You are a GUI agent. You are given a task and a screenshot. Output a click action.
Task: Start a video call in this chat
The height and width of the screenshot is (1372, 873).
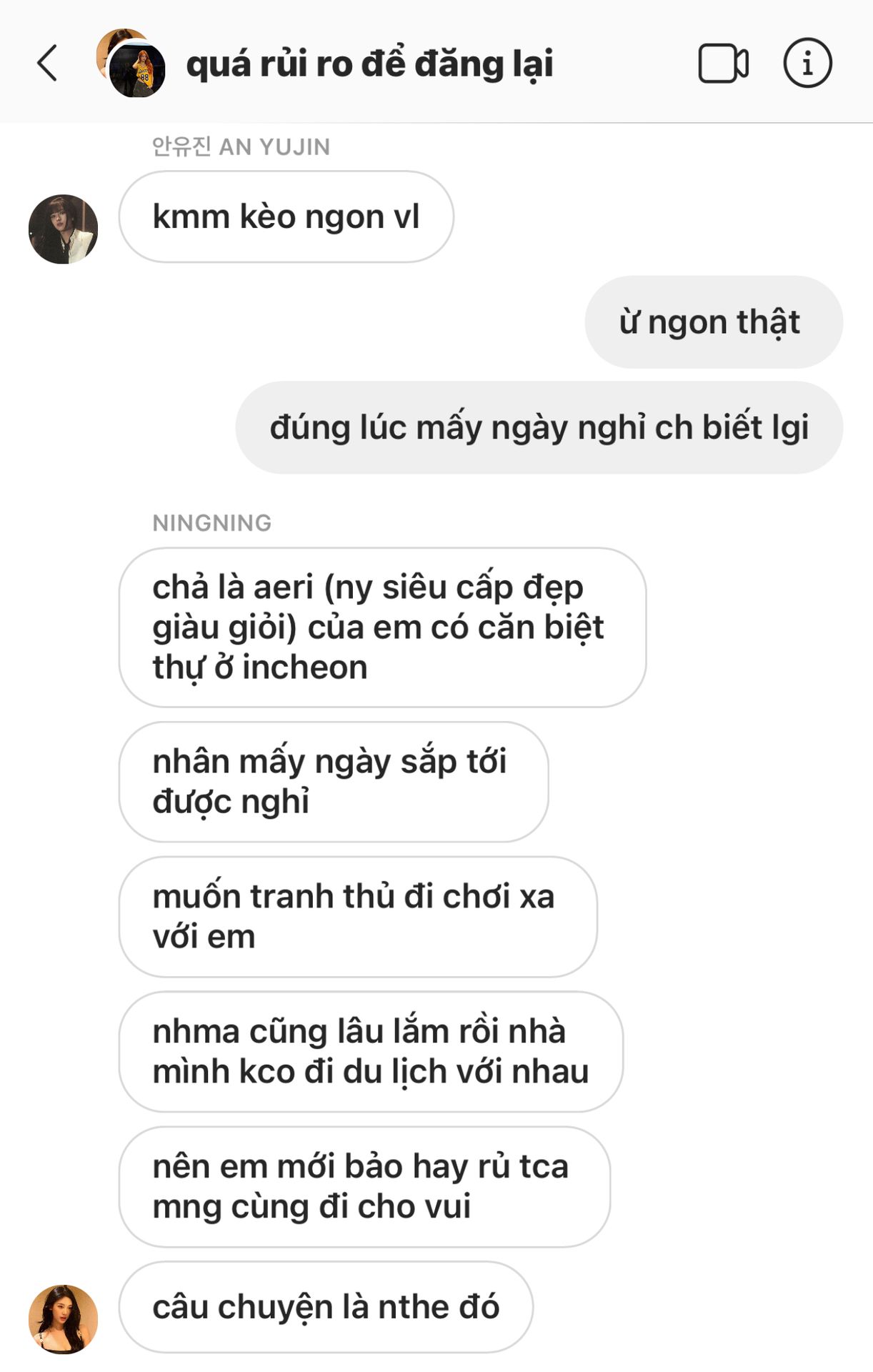723,64
